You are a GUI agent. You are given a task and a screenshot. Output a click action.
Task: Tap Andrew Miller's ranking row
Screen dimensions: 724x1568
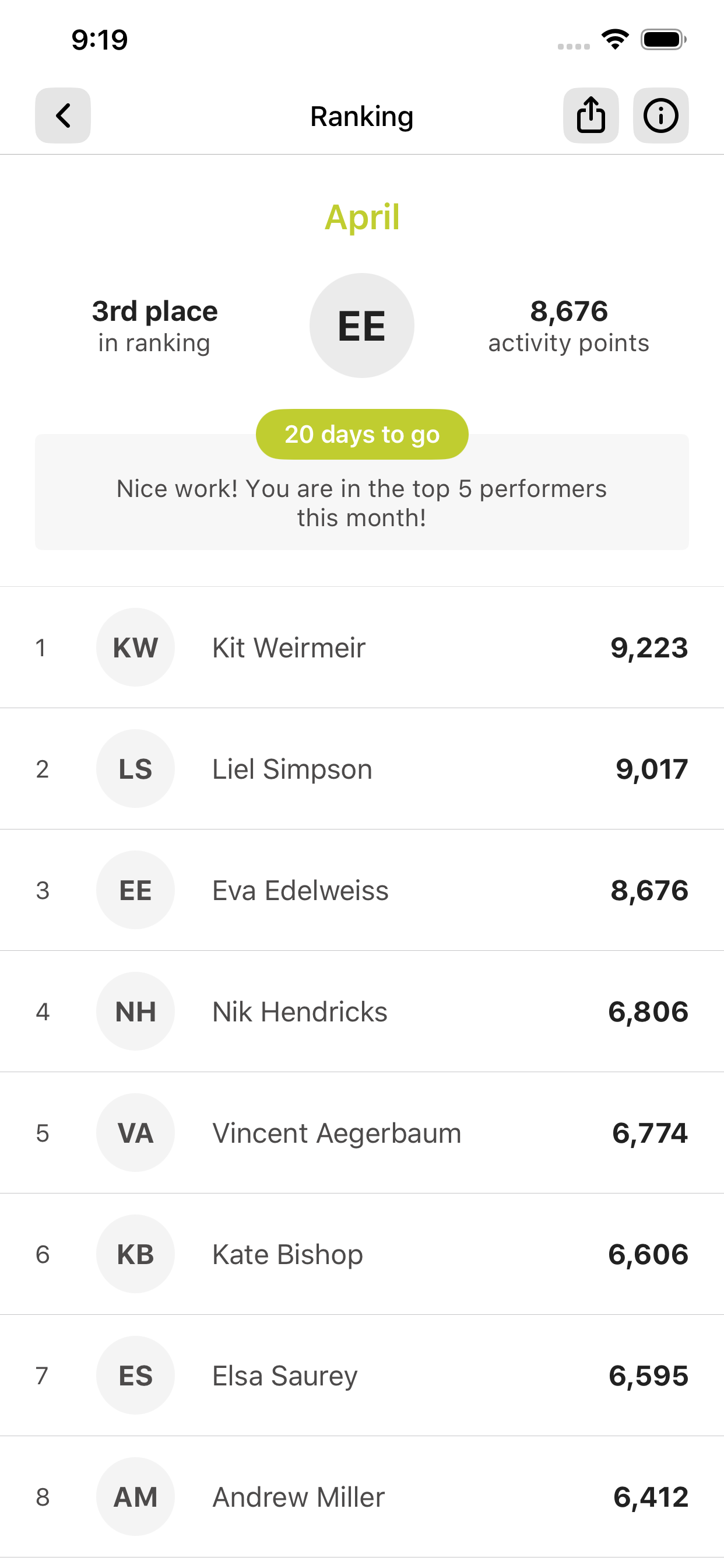362,1497
